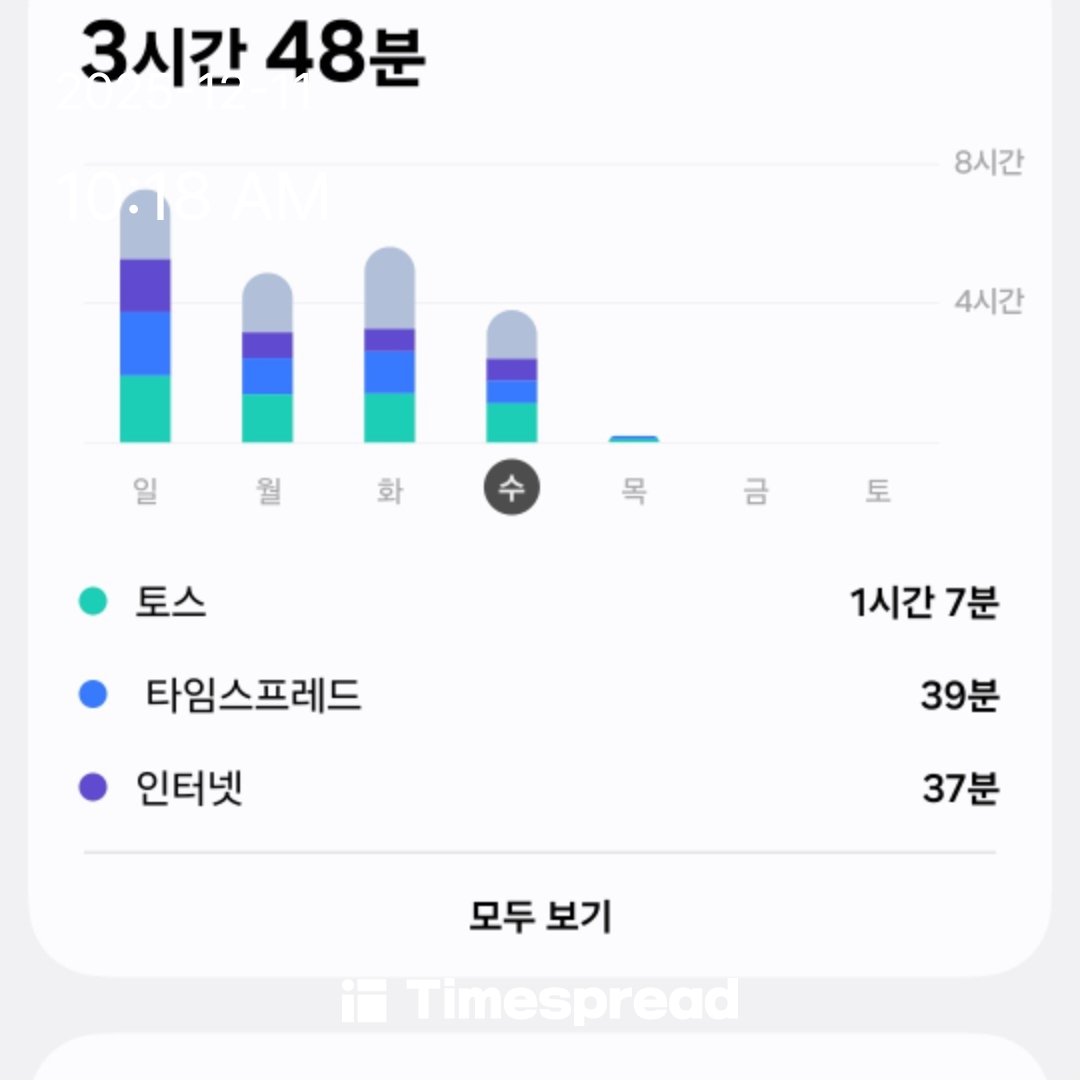Open 타임스프레드 usage details

[540, 695]
